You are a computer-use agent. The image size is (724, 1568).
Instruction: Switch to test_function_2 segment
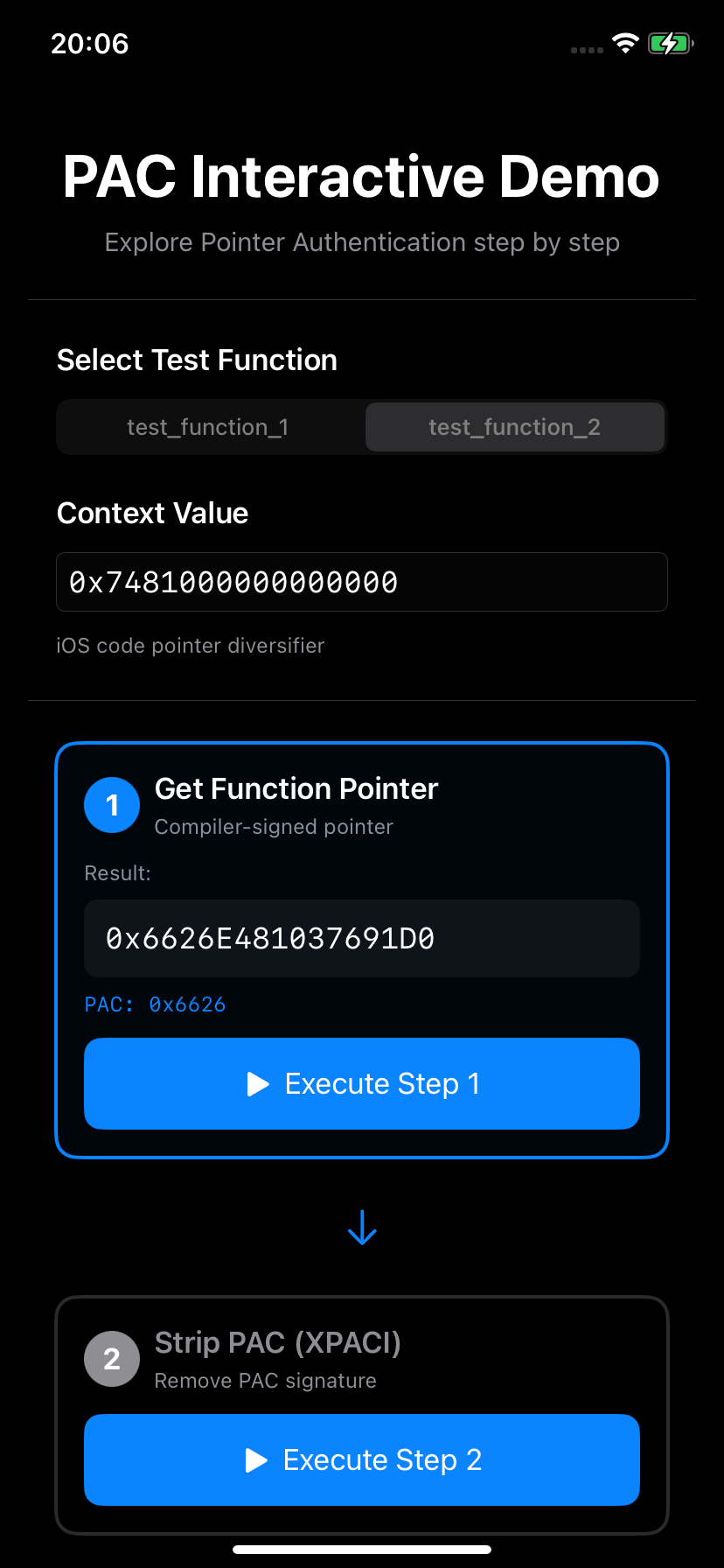coord(514,427)
